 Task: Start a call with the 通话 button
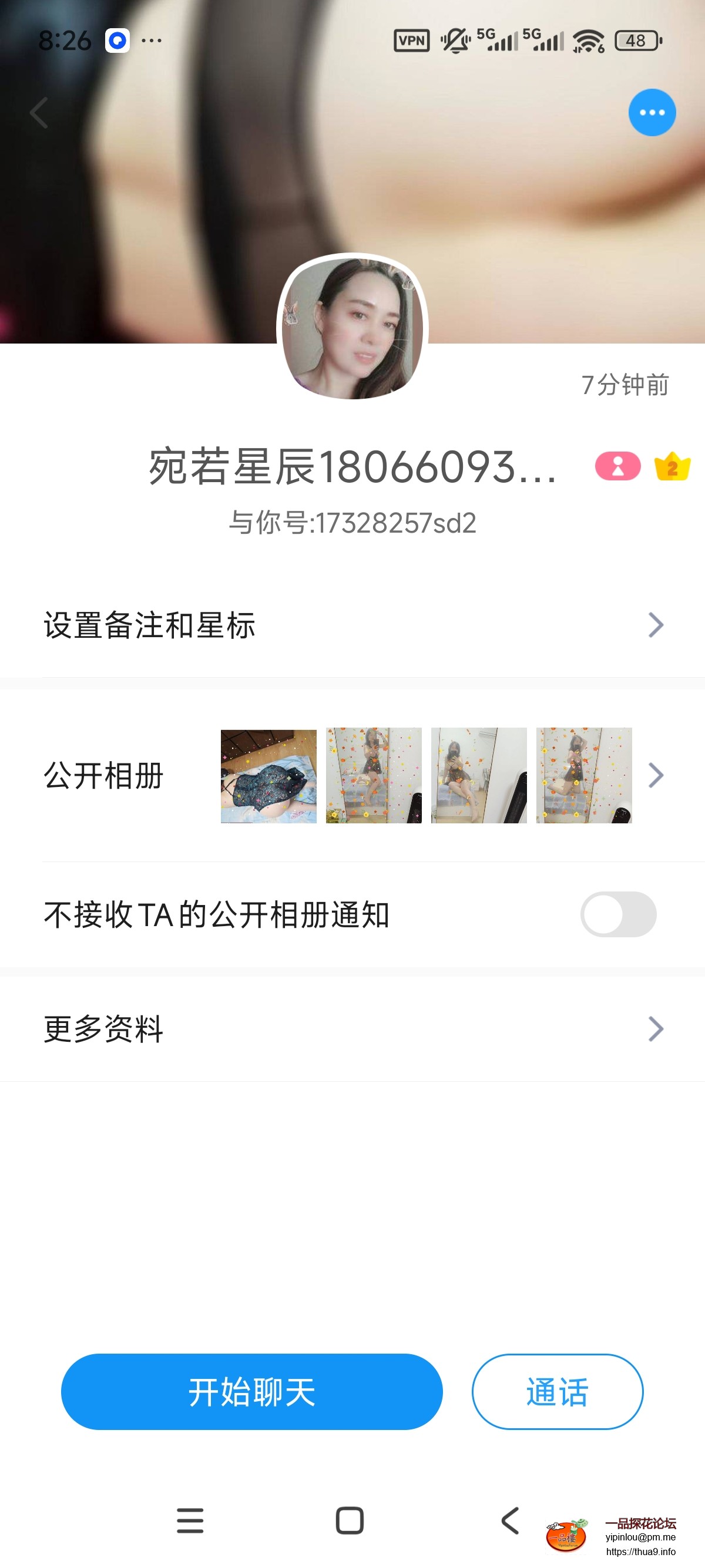pyautogui.click(x=556, y=1395)
